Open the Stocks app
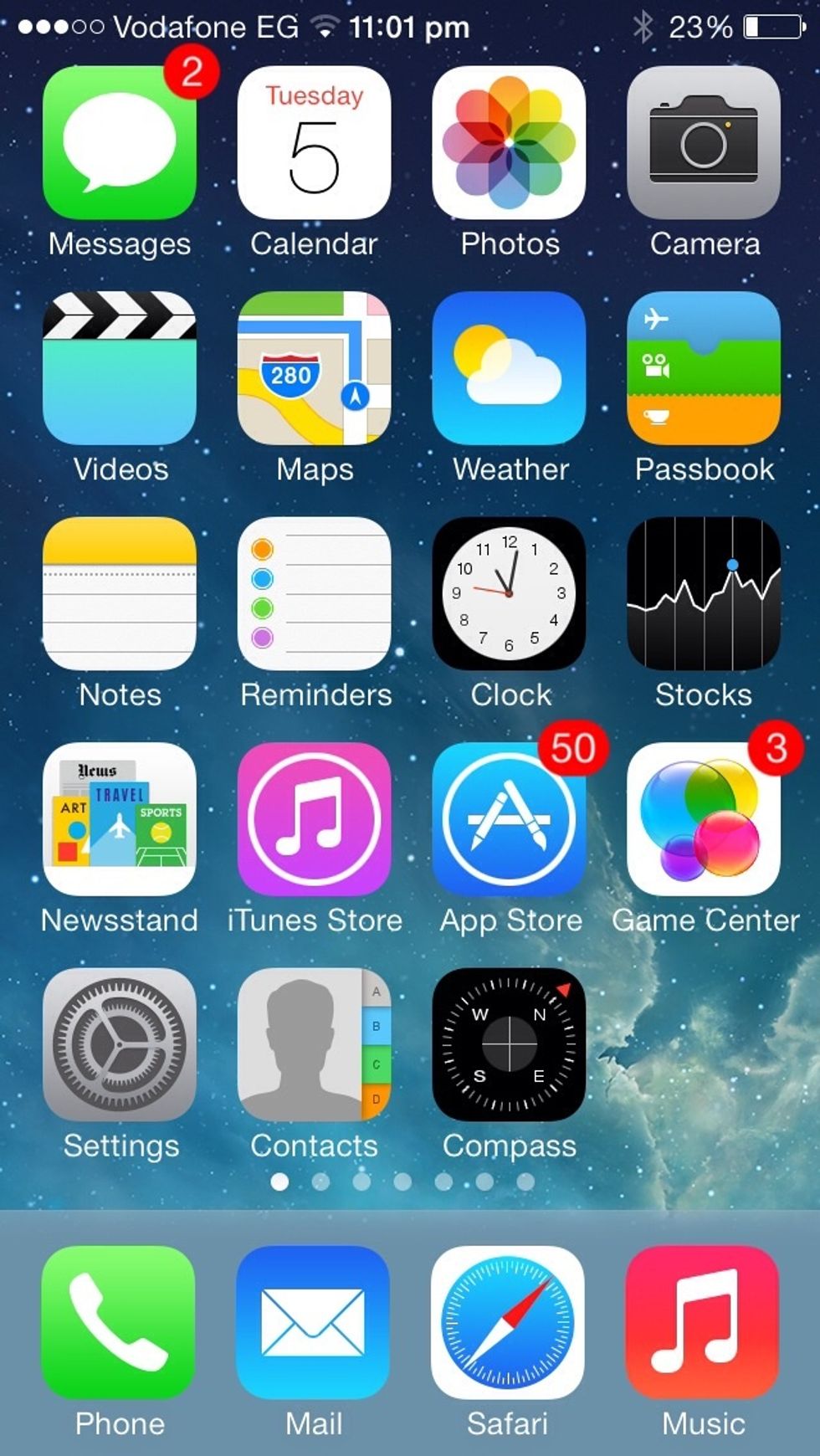Screen dimensions: 820x1456 coord(703,594)
